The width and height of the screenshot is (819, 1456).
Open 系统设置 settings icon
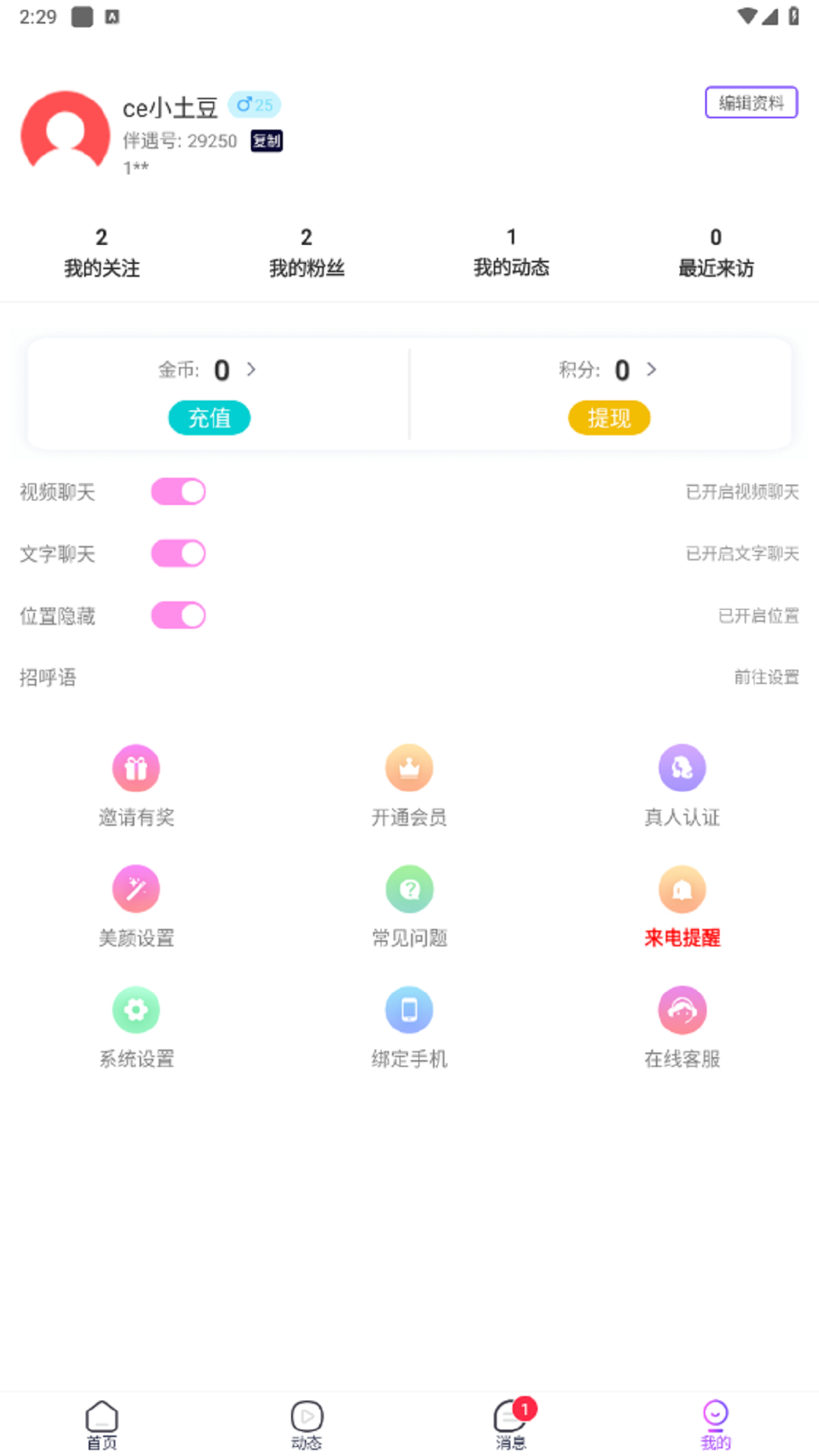136,1009
